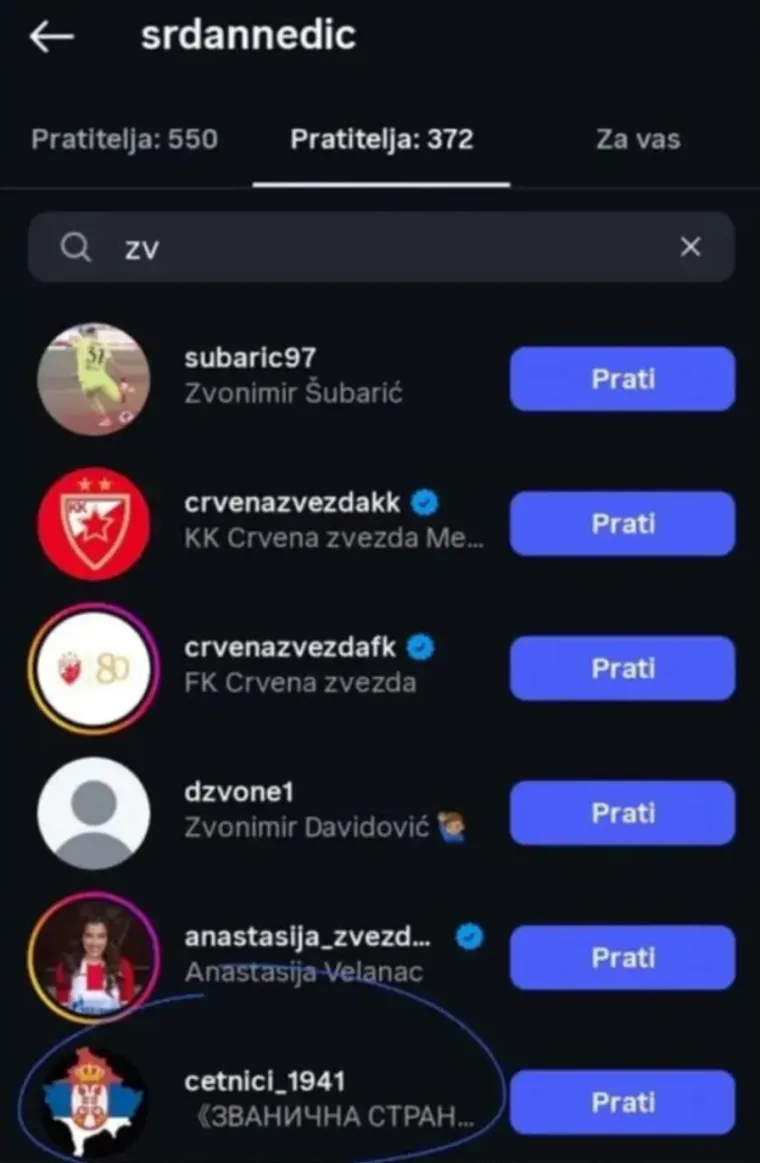Image resolution: width=760 pixels, height=1163 pixels.
Task: Switch to the Pratitelja: 550 tab
Action: 124,139
